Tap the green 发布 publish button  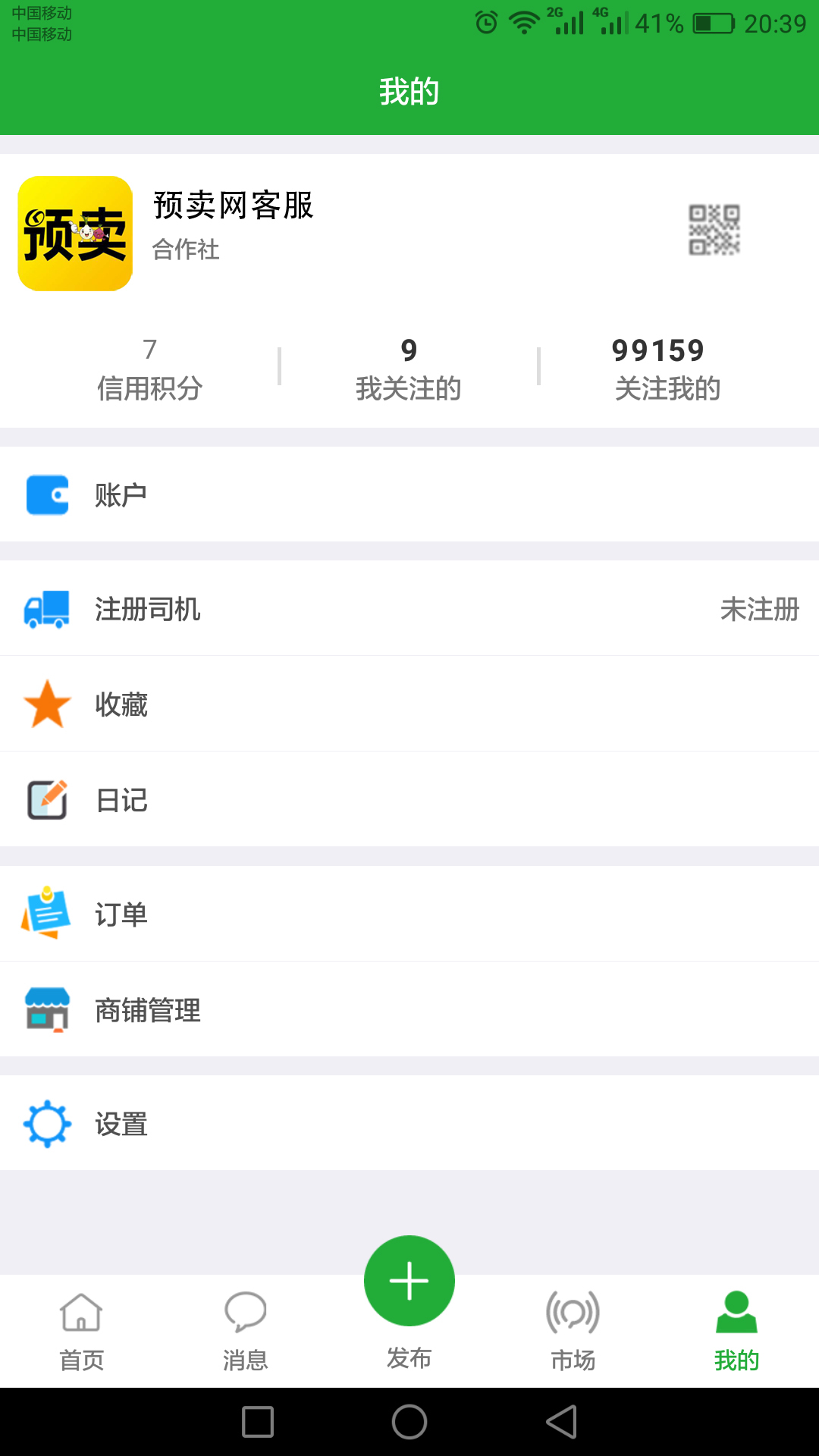click(409, 1282)
